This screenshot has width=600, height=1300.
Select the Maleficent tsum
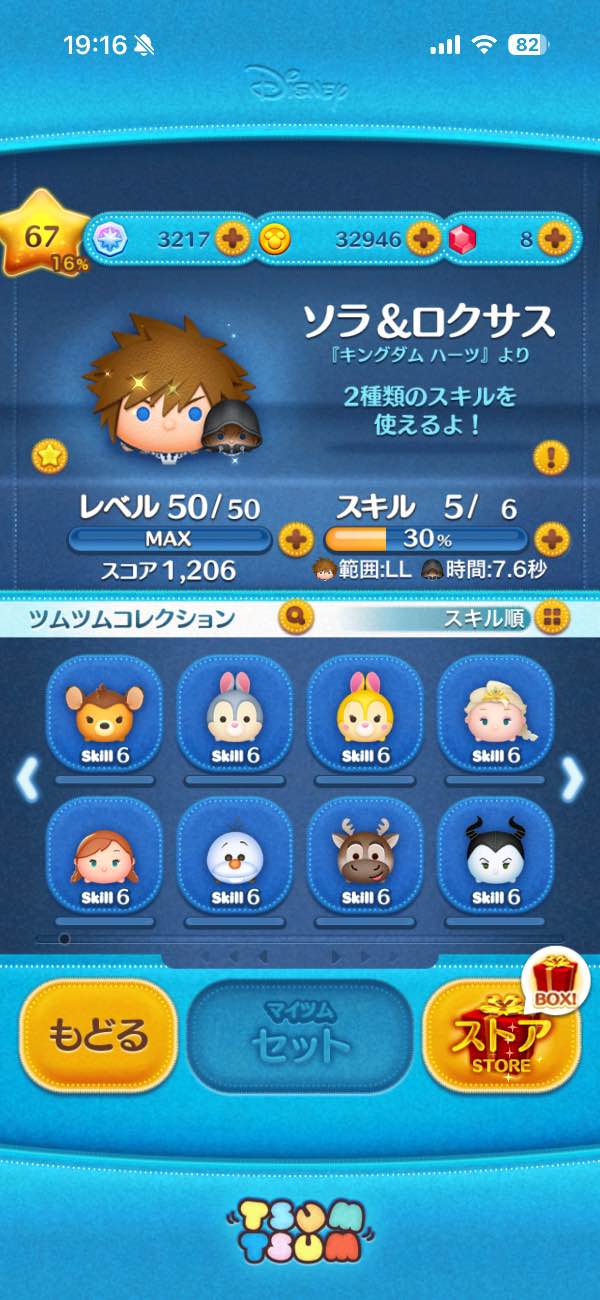[x=495, y=855]
